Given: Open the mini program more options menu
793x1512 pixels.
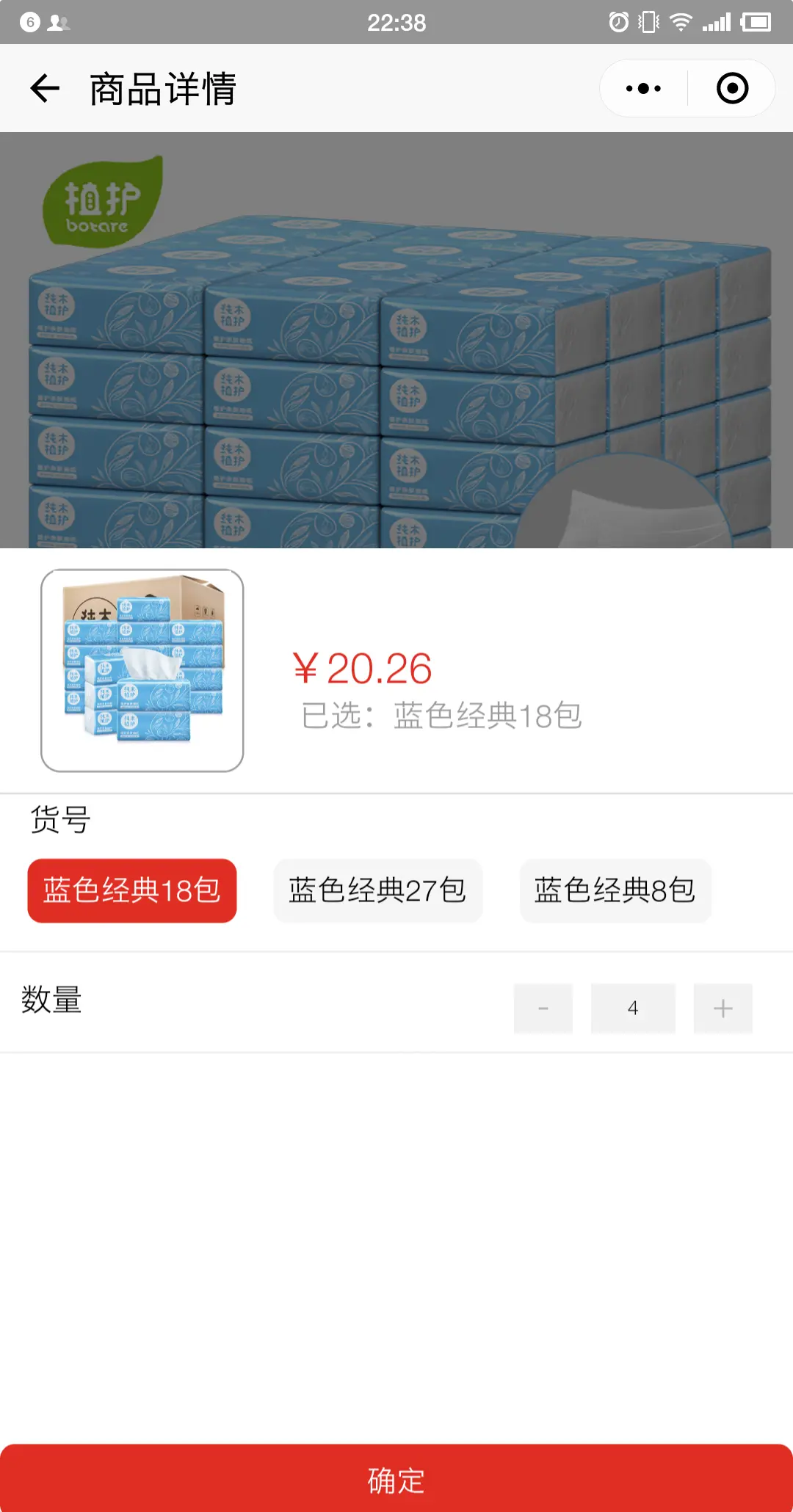Looking at the screenshot, I should pos(643,89).
